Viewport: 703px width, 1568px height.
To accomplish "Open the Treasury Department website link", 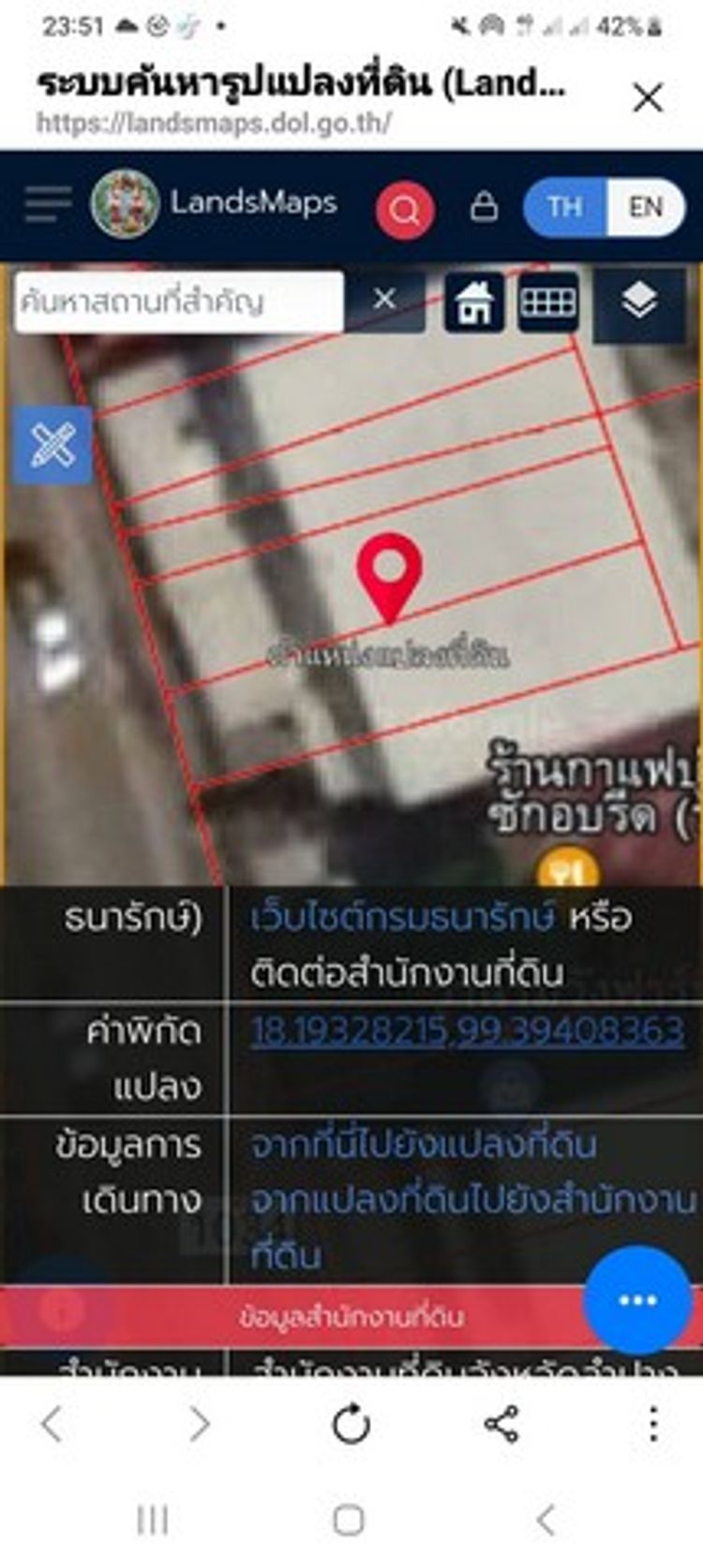I will click(x=402, y=918).
